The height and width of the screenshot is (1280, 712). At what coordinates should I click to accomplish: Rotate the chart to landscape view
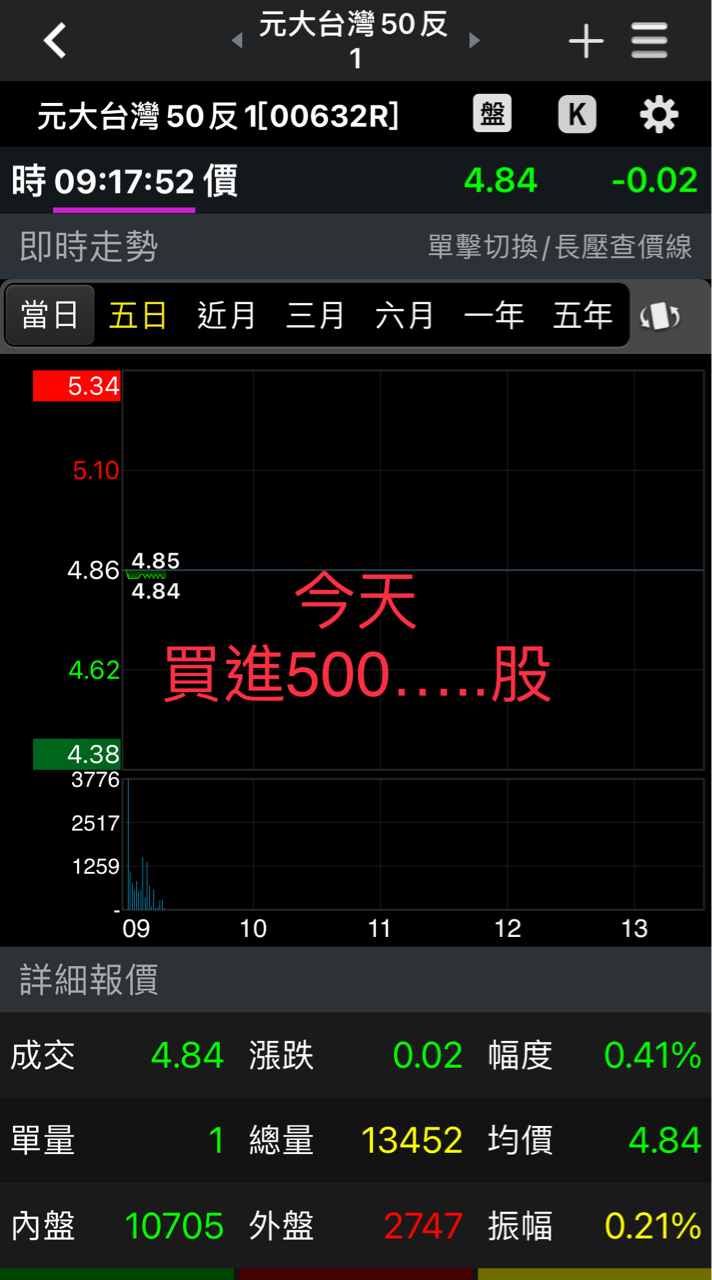[x=660, y=316]
